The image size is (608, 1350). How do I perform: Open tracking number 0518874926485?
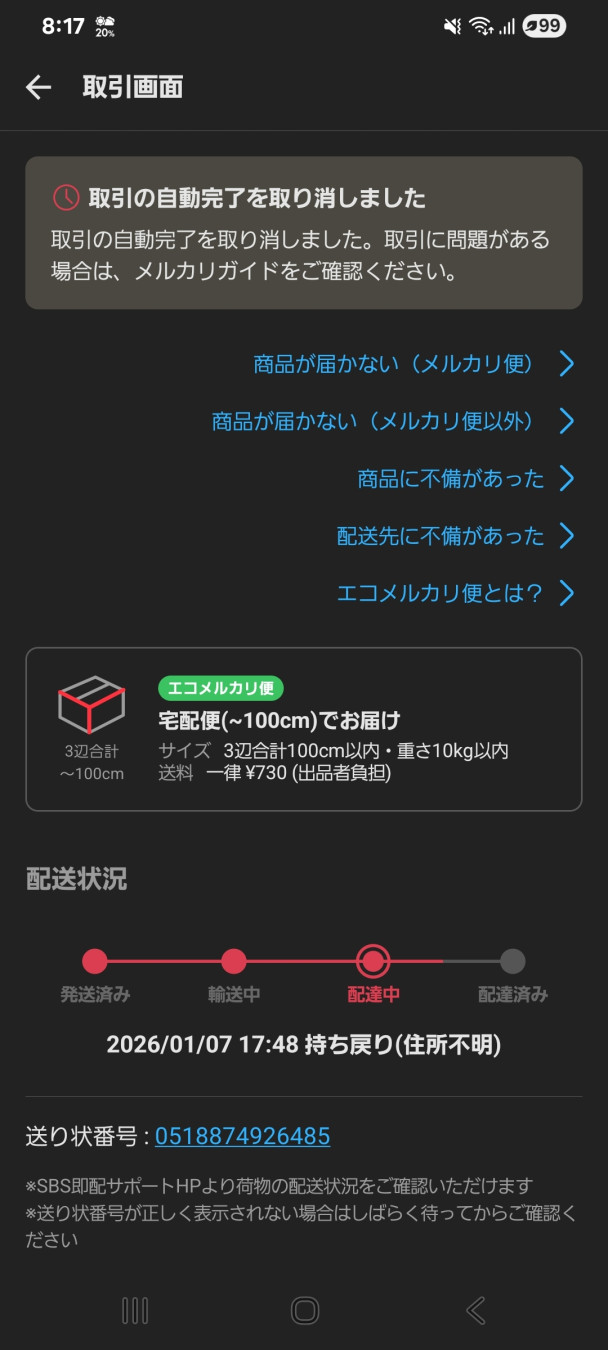pyautogui.click(x=242, y=1136)
